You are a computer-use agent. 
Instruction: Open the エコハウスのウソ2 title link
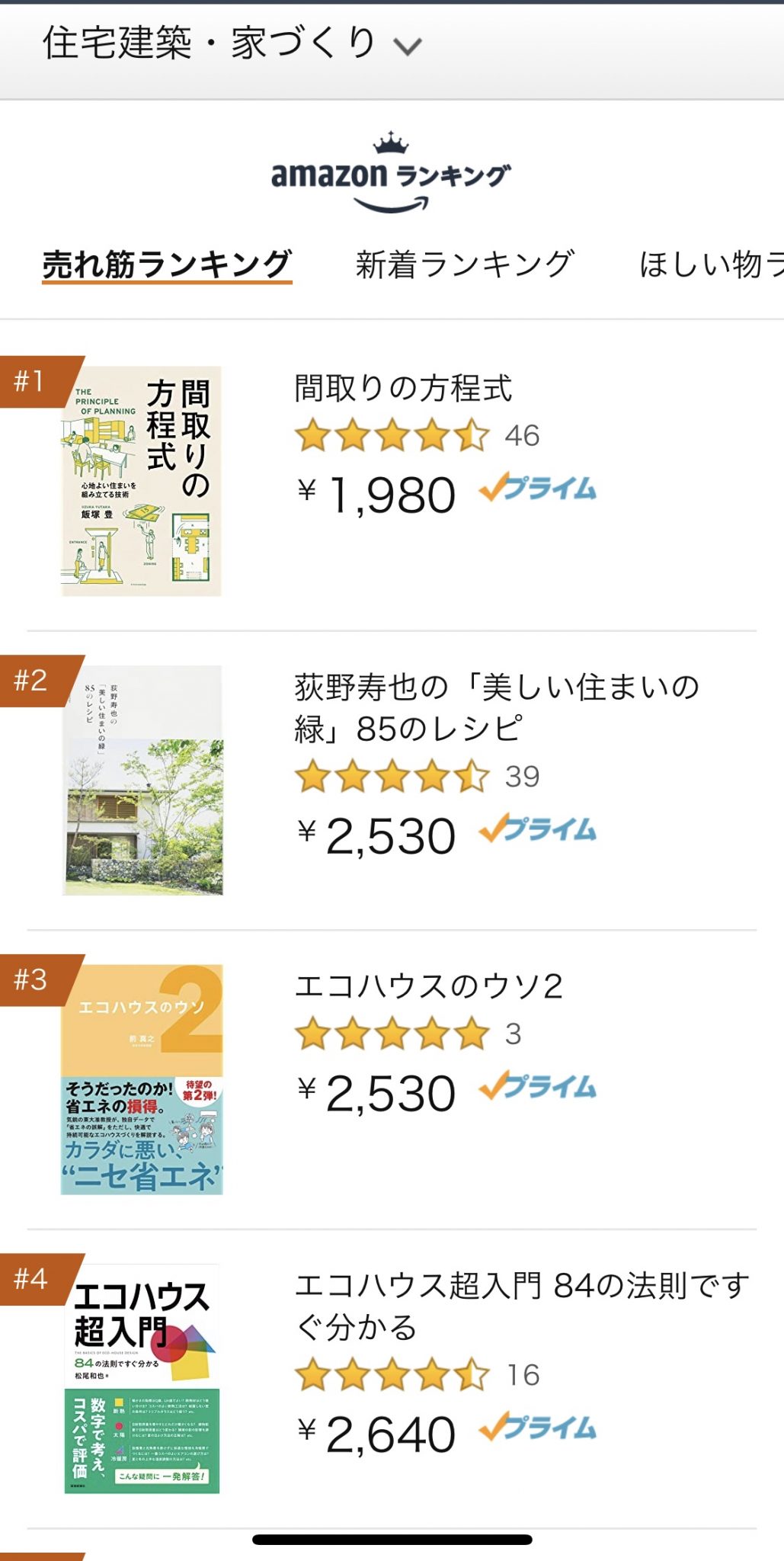[428, 986]
